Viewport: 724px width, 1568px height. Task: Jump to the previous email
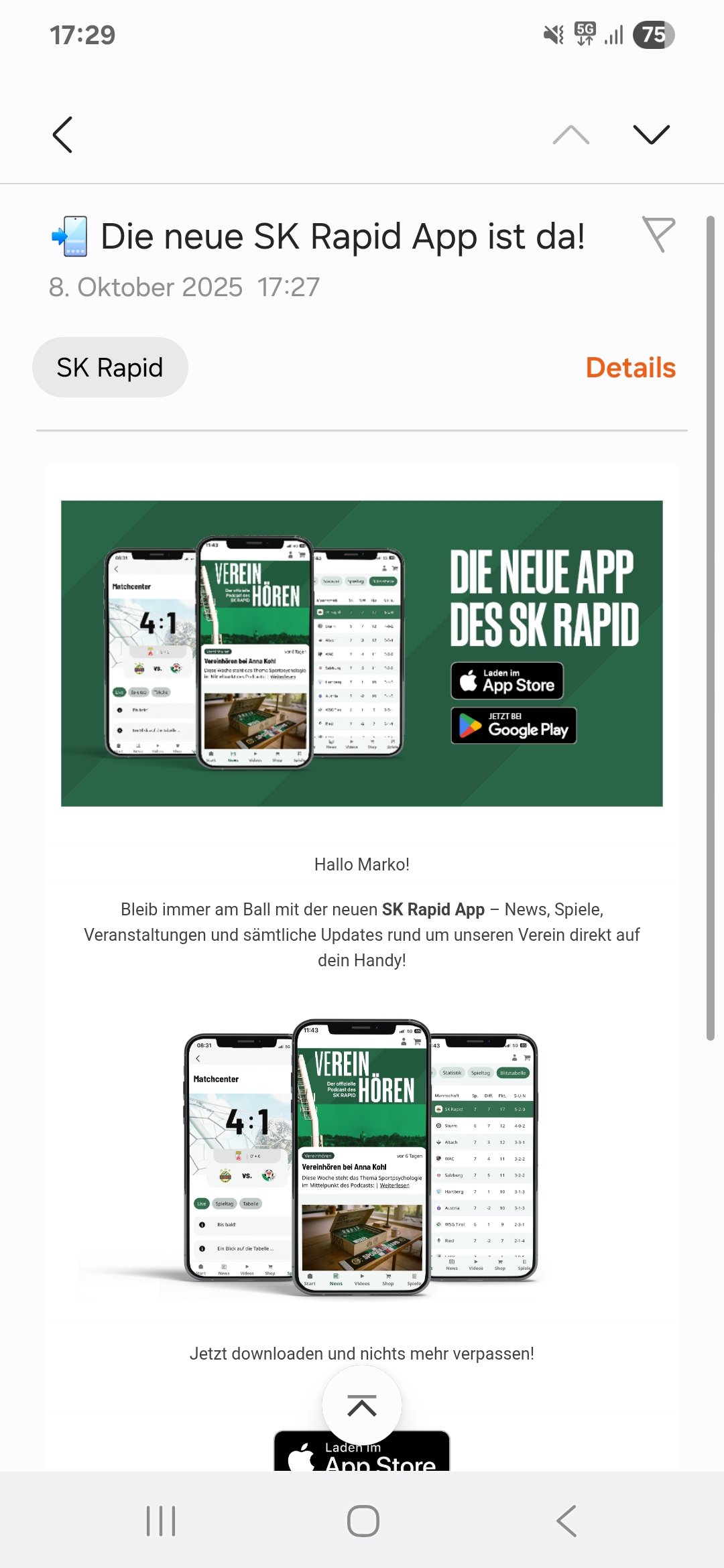(570, 135)
